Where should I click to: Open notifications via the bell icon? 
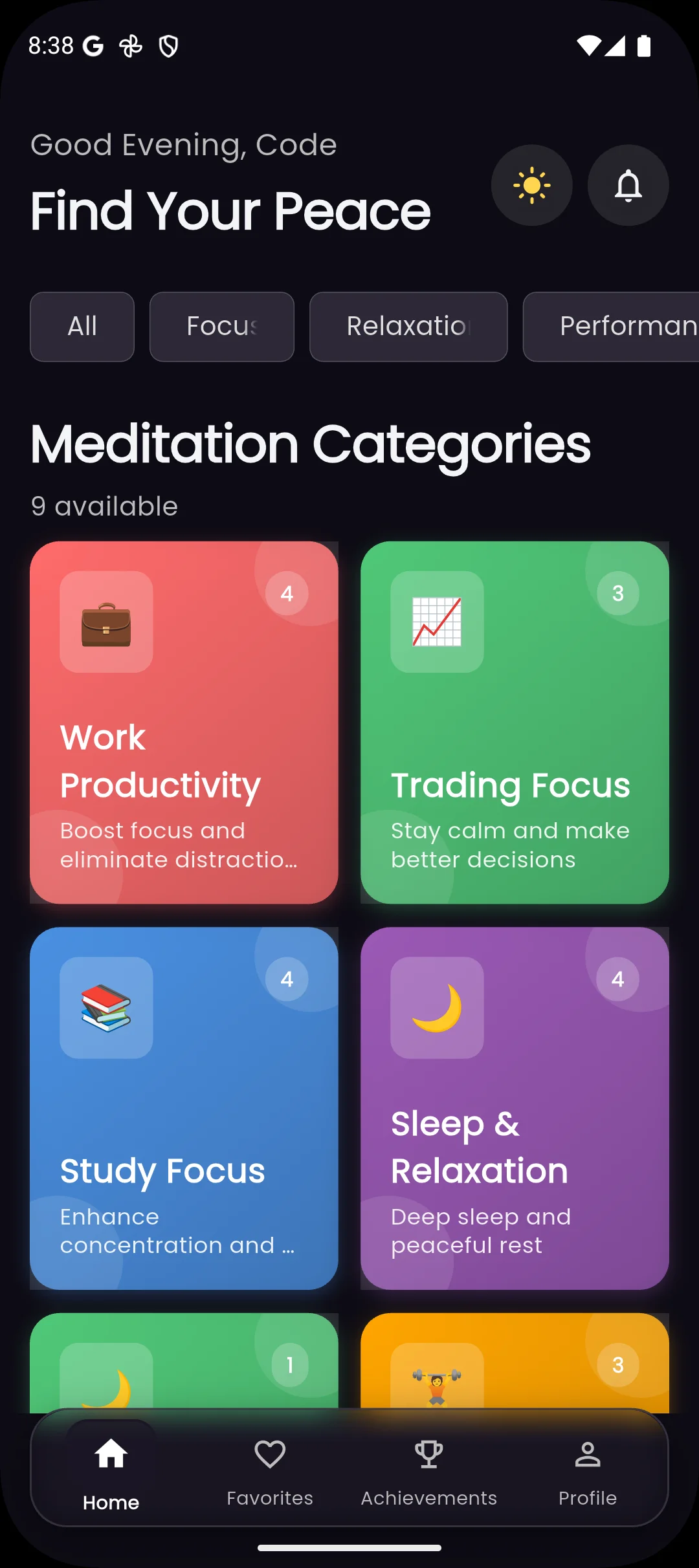[627, 186]
